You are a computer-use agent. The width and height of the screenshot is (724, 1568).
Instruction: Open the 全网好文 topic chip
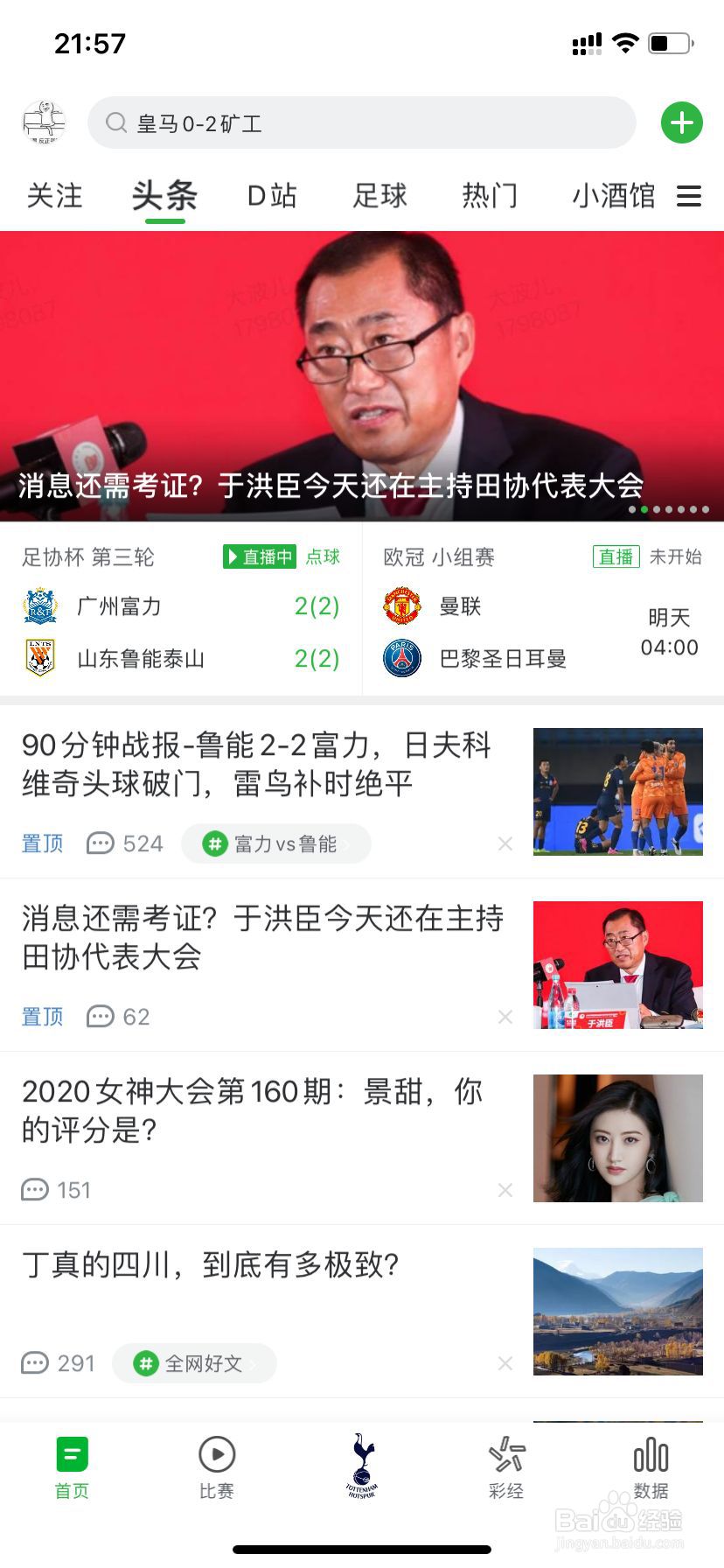point(195,1363)
